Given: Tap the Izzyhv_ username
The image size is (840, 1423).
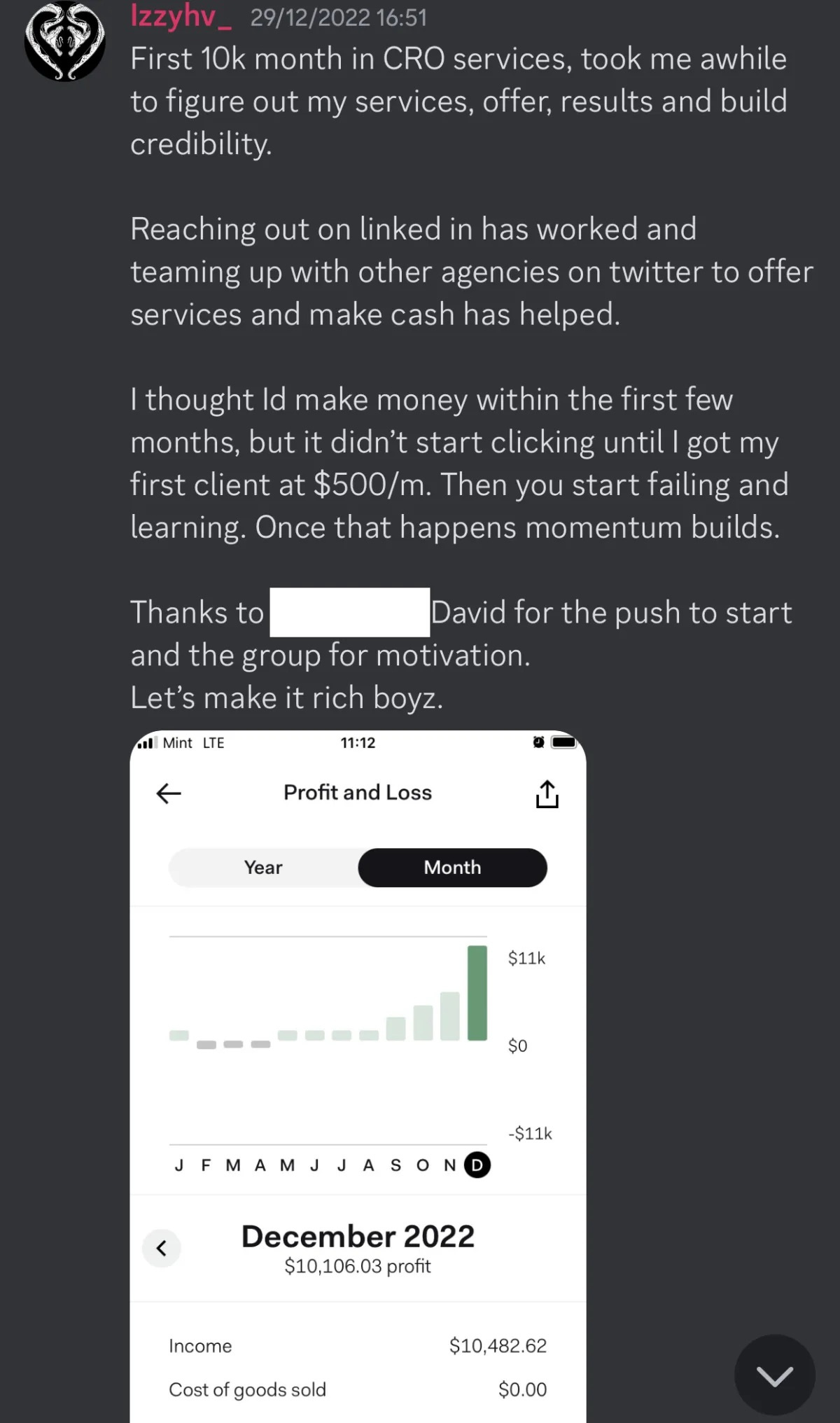Looking at the screenshot, I should coord(181,17).
